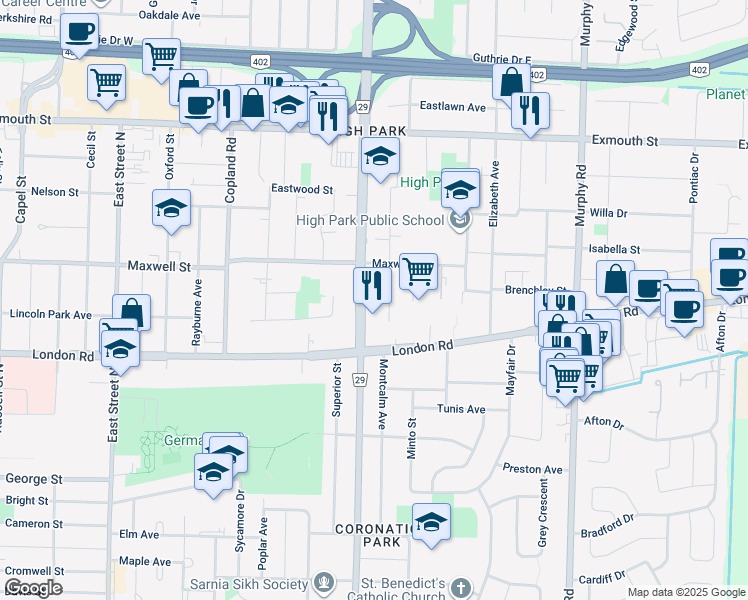Open High Park Public School place pin

pos(460,221)
